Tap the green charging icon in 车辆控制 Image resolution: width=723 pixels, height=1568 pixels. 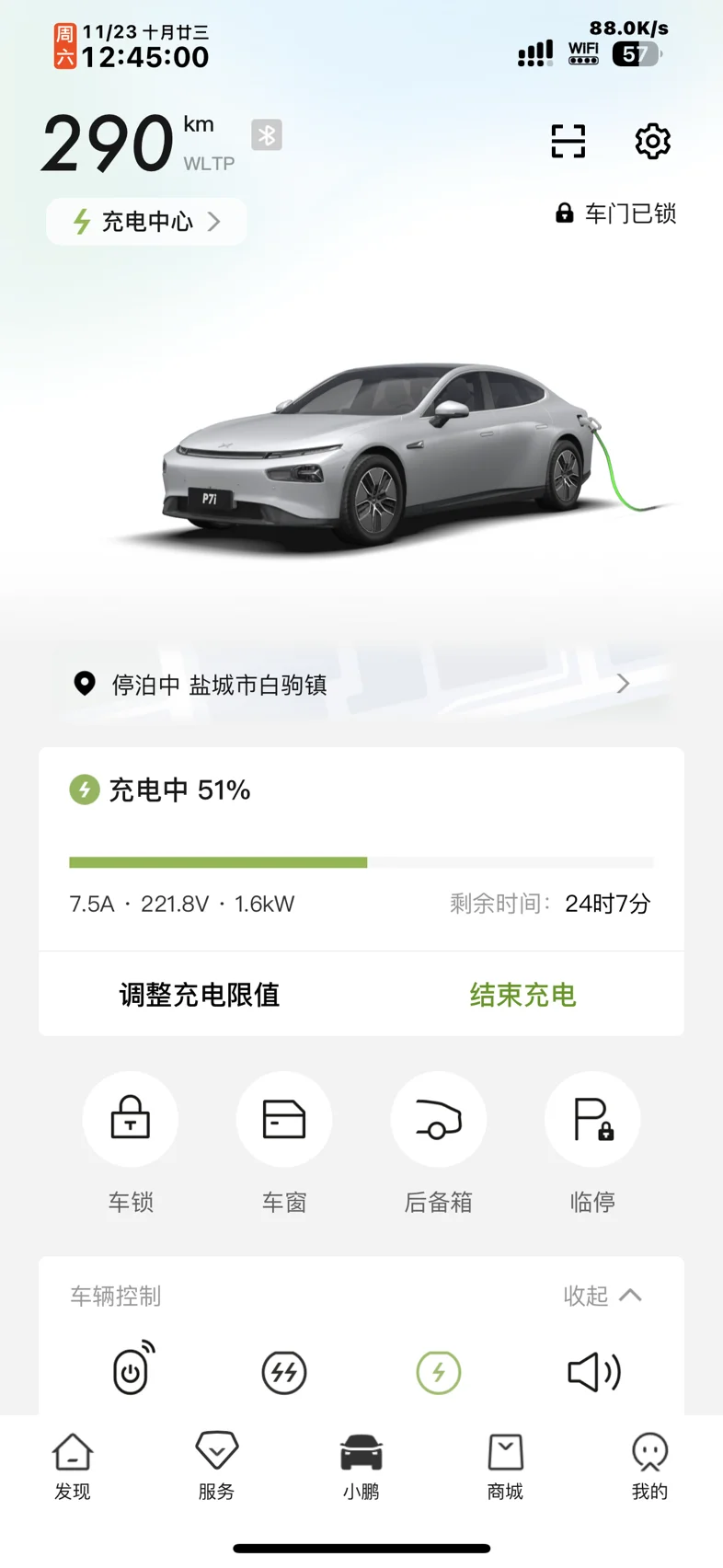pos(438,1372)
